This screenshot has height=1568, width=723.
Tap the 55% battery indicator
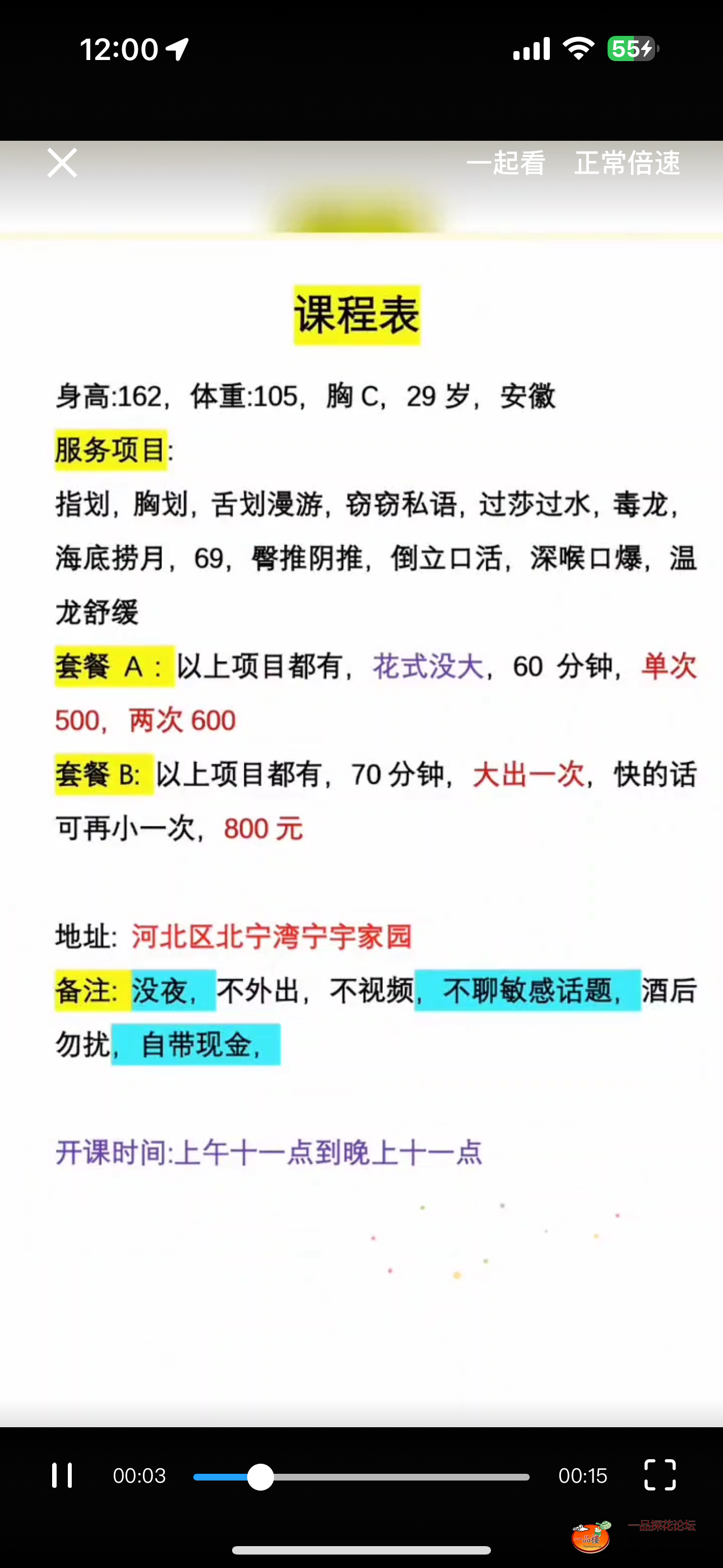[x=633, y=49]
